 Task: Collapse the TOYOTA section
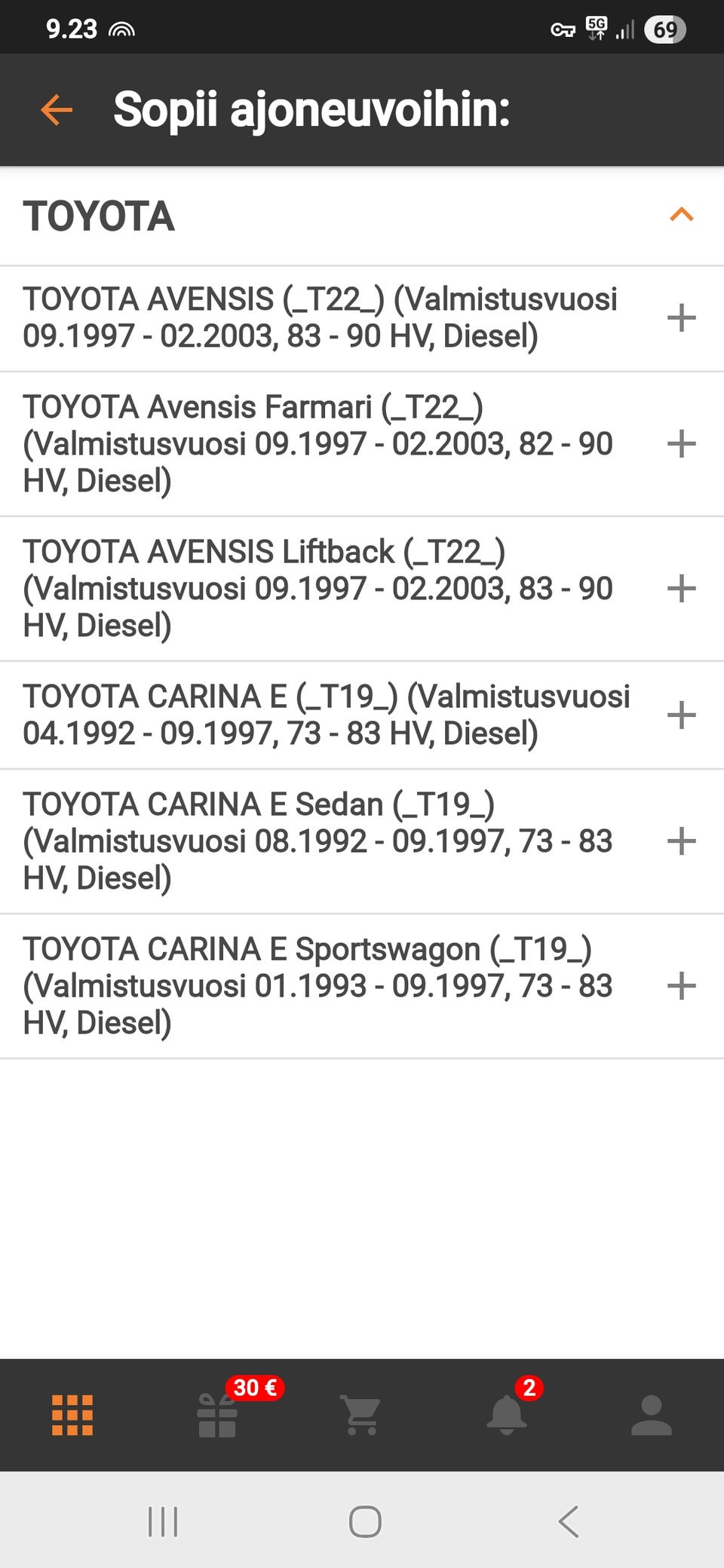point(681,216)
